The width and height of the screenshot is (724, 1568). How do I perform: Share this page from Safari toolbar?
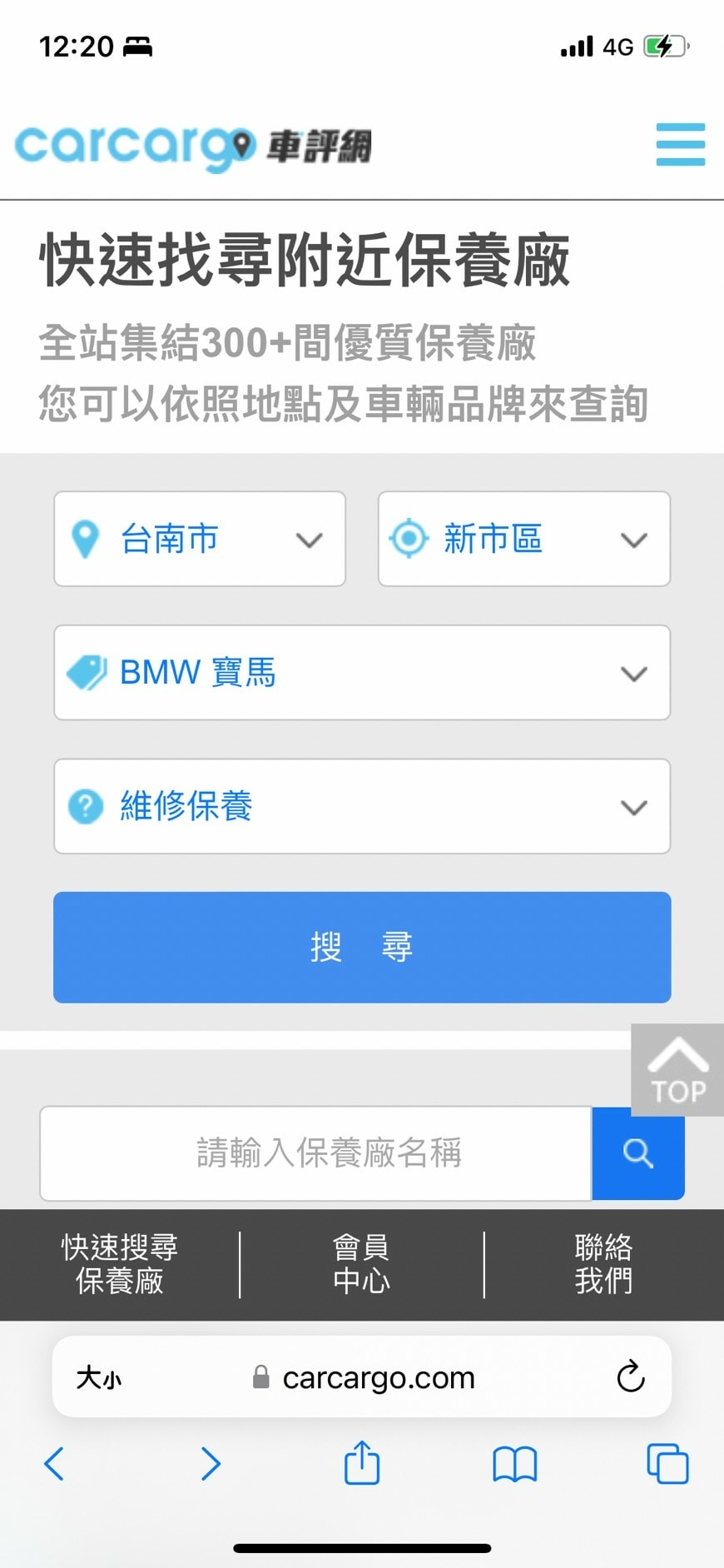click(361, 1463)
